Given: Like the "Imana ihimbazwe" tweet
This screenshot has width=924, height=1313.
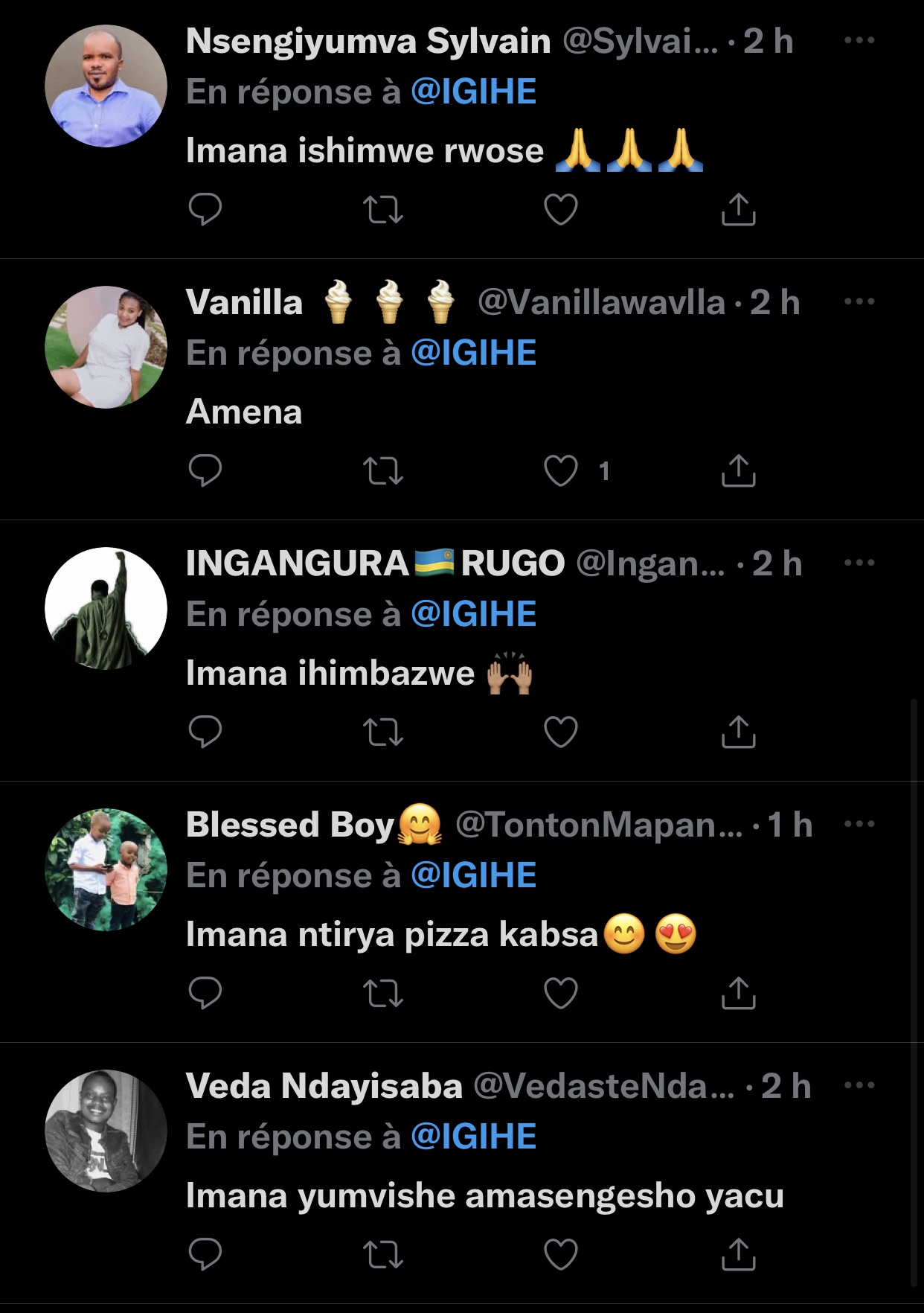Looking at the screenshot, I should tap(560, 732).
